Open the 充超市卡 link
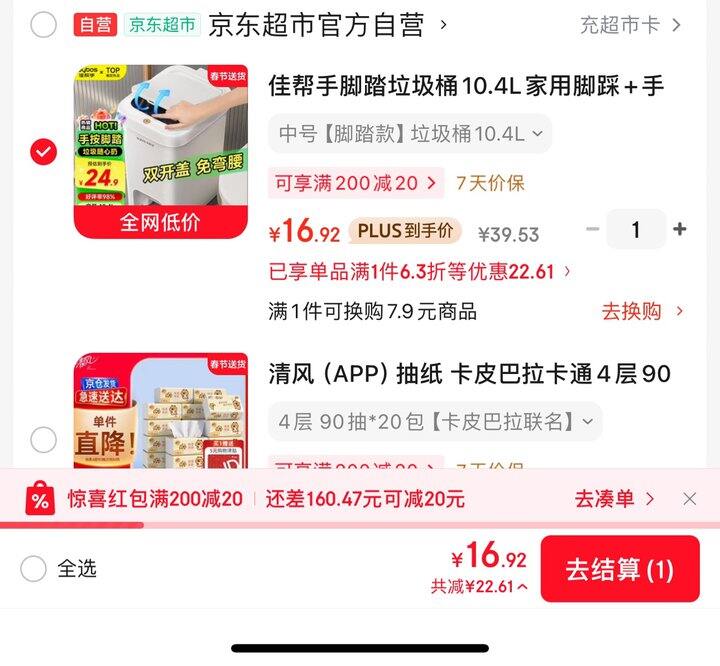The image size is (720, 666). (629, 25)
